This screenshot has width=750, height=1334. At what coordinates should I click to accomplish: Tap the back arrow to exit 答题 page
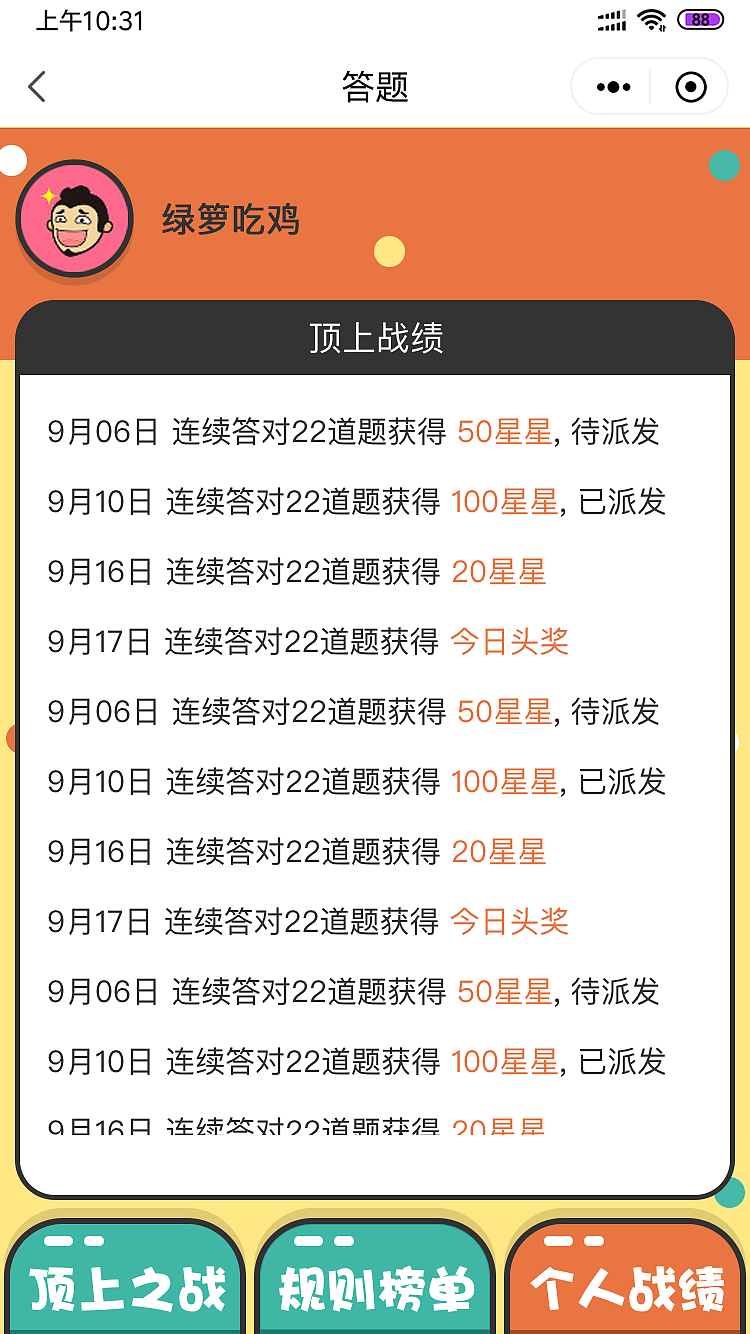[x=37, y=87]
